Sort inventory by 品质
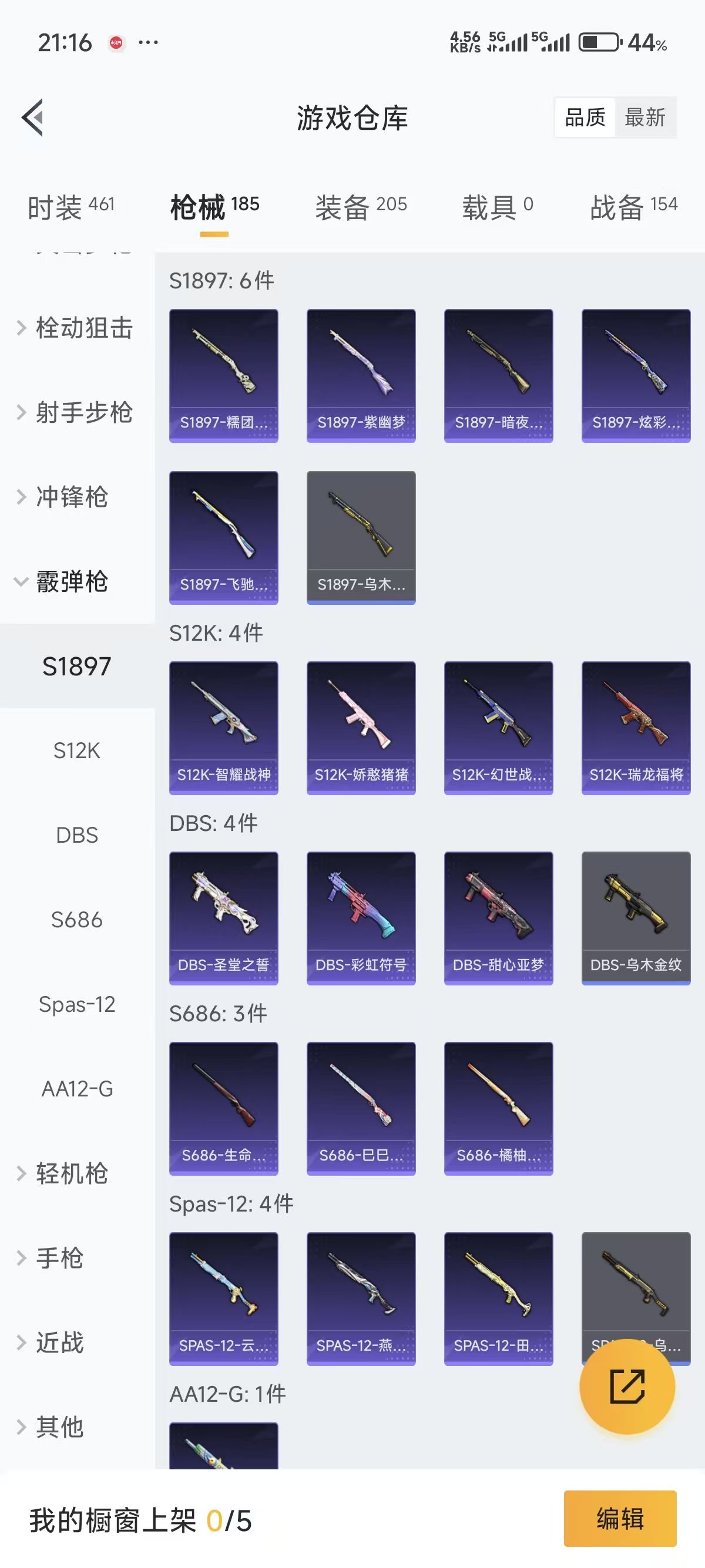 585,117
